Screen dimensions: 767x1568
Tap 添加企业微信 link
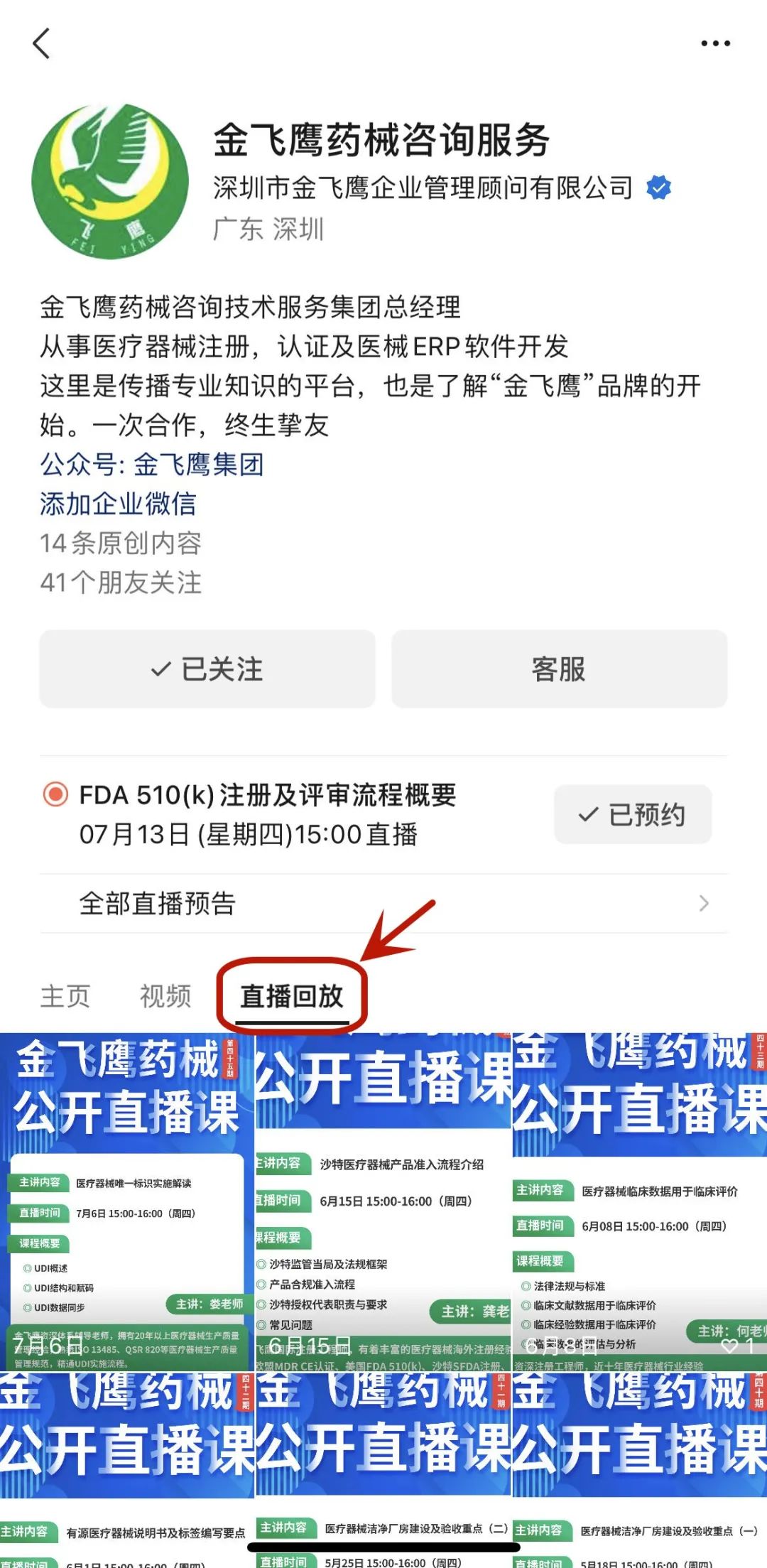click(118, 504)
